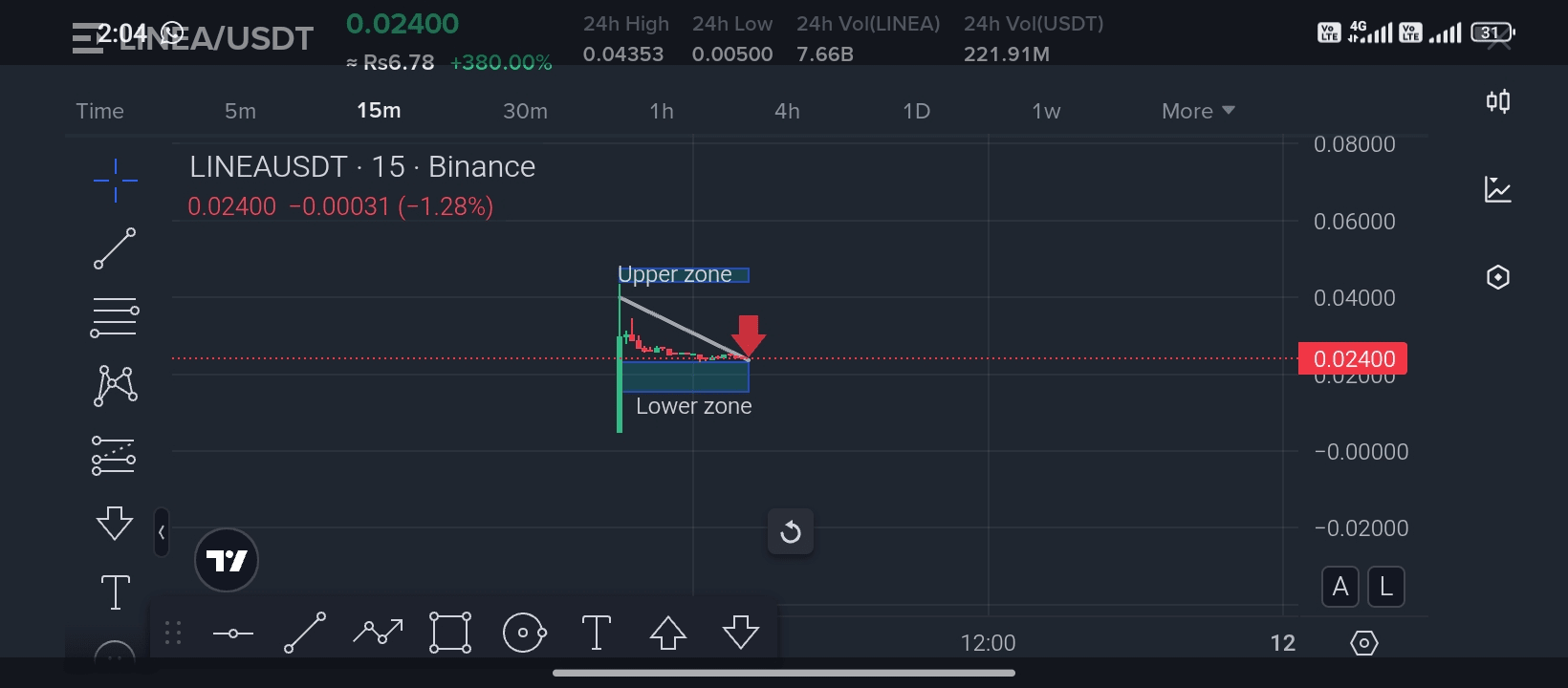The width and height of the screenshot is (1568, 688).
Task: Select the 30m timeframe
Action: (x=525, y=111)
